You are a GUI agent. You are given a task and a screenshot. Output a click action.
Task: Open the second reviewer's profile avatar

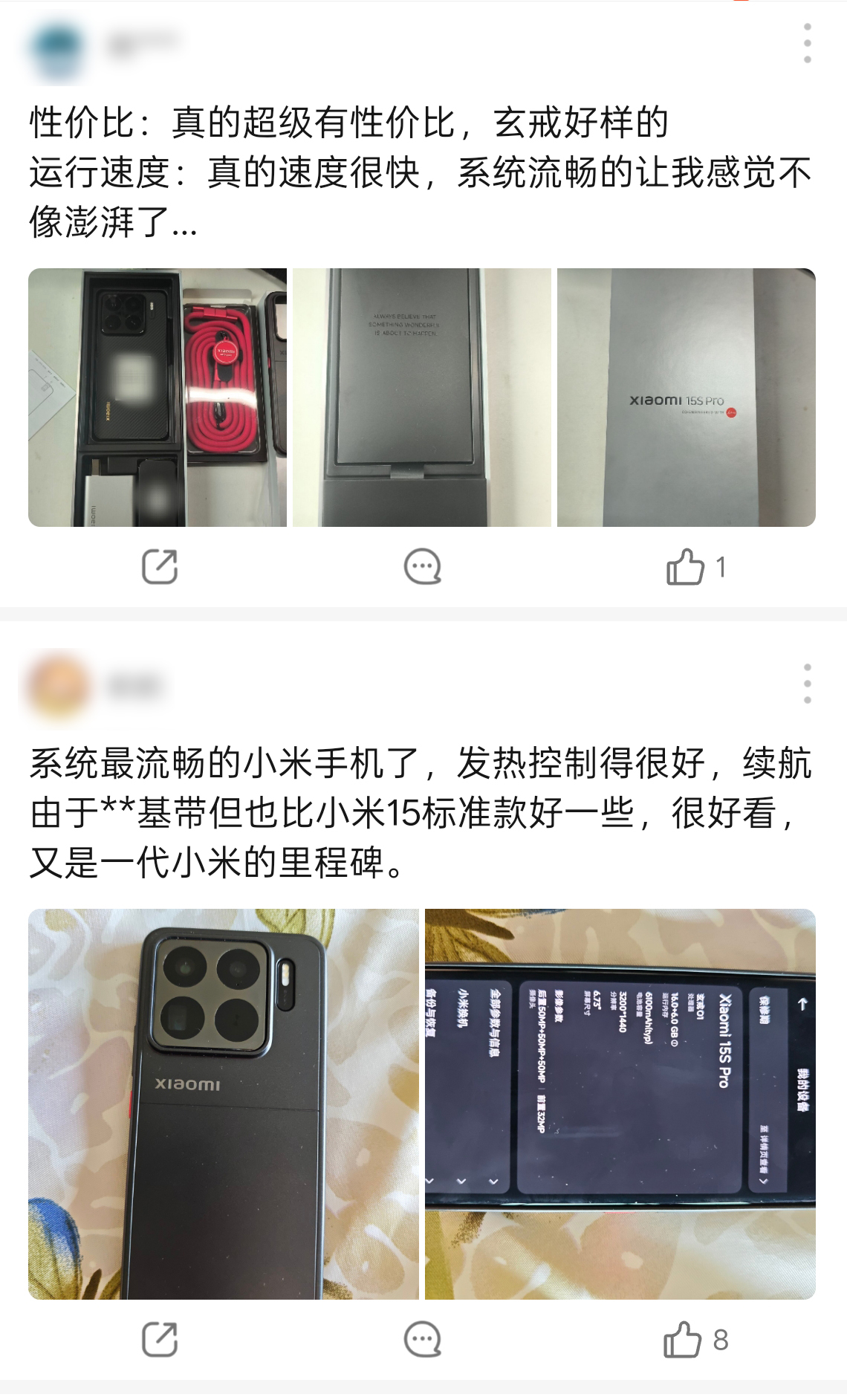58,685
